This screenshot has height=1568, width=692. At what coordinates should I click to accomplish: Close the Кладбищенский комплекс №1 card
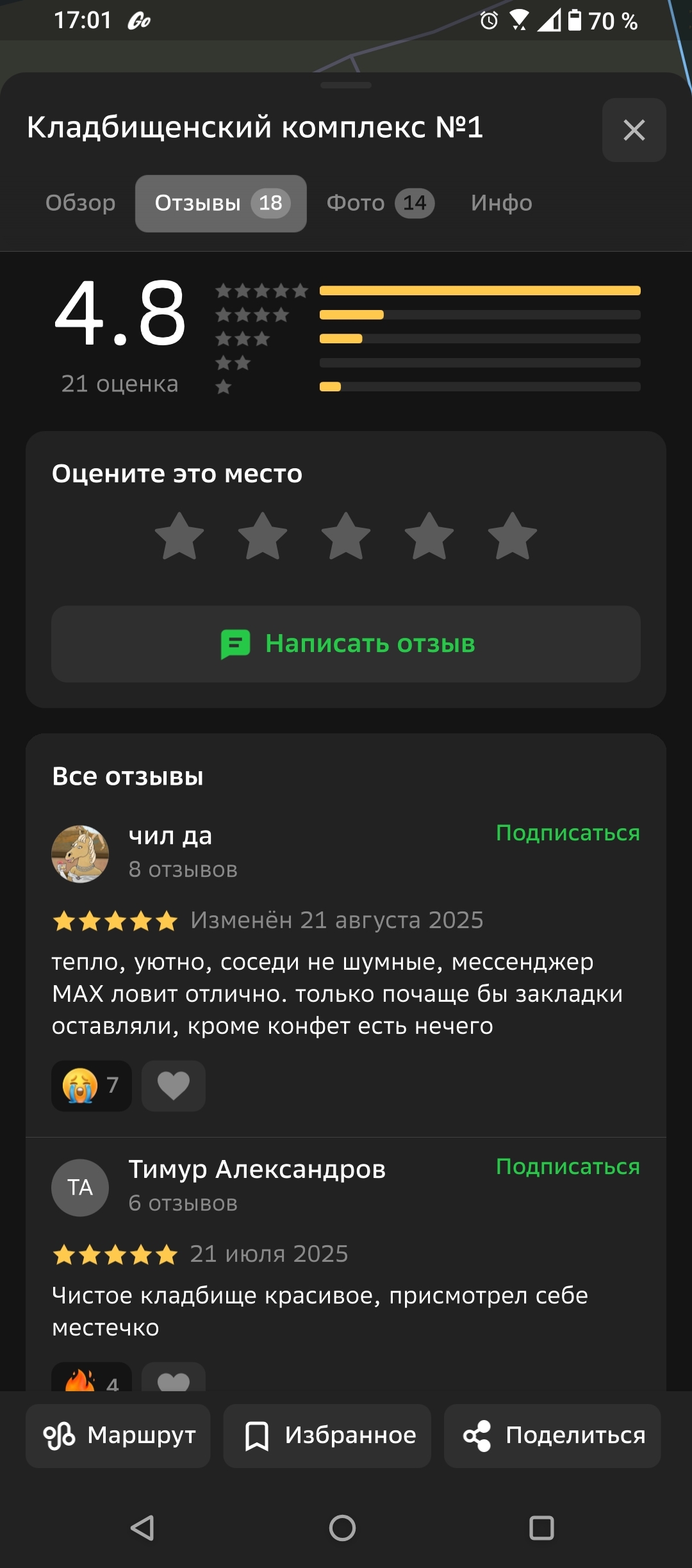(634, 130)
